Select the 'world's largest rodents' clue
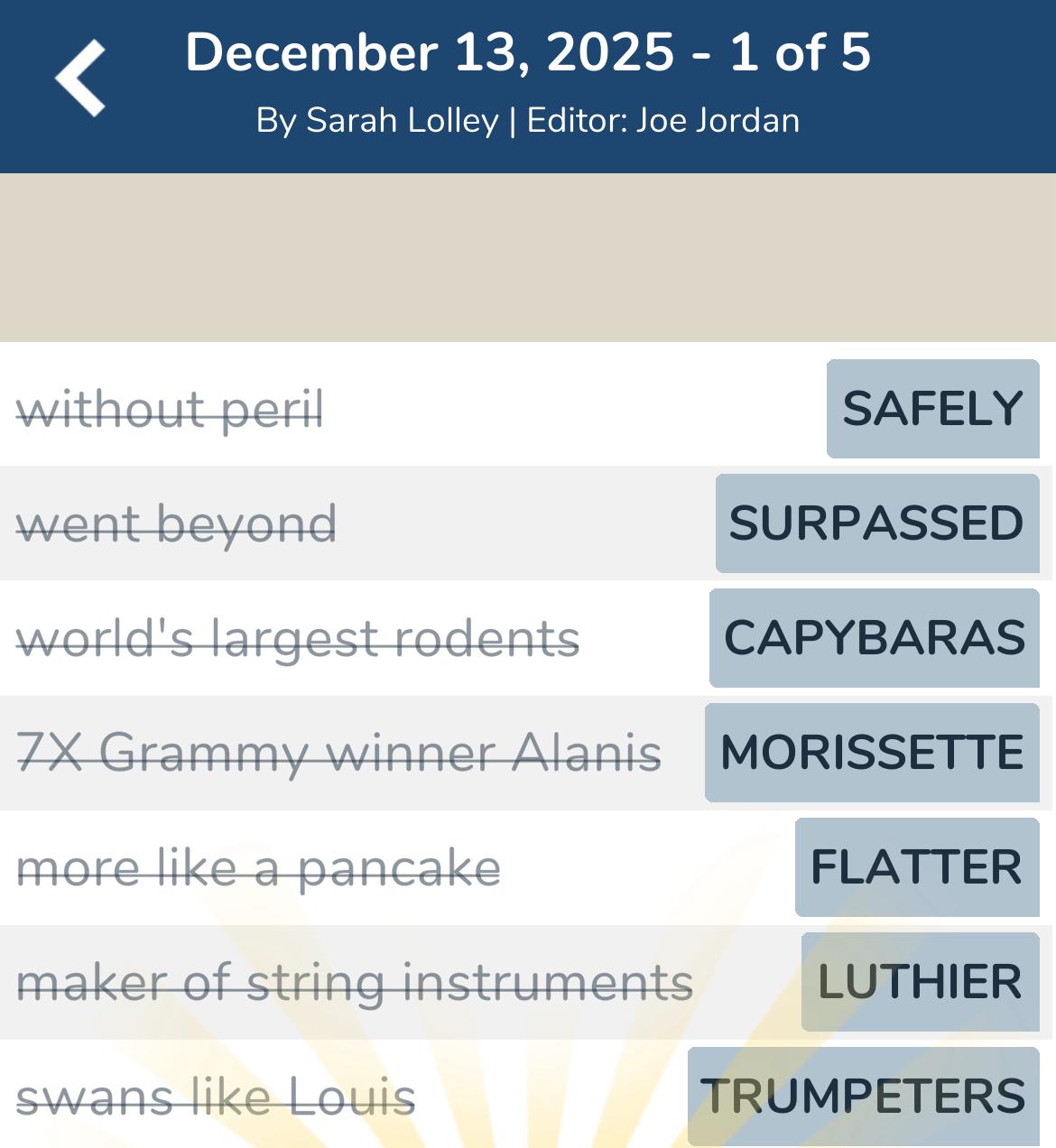 (300, 638)
